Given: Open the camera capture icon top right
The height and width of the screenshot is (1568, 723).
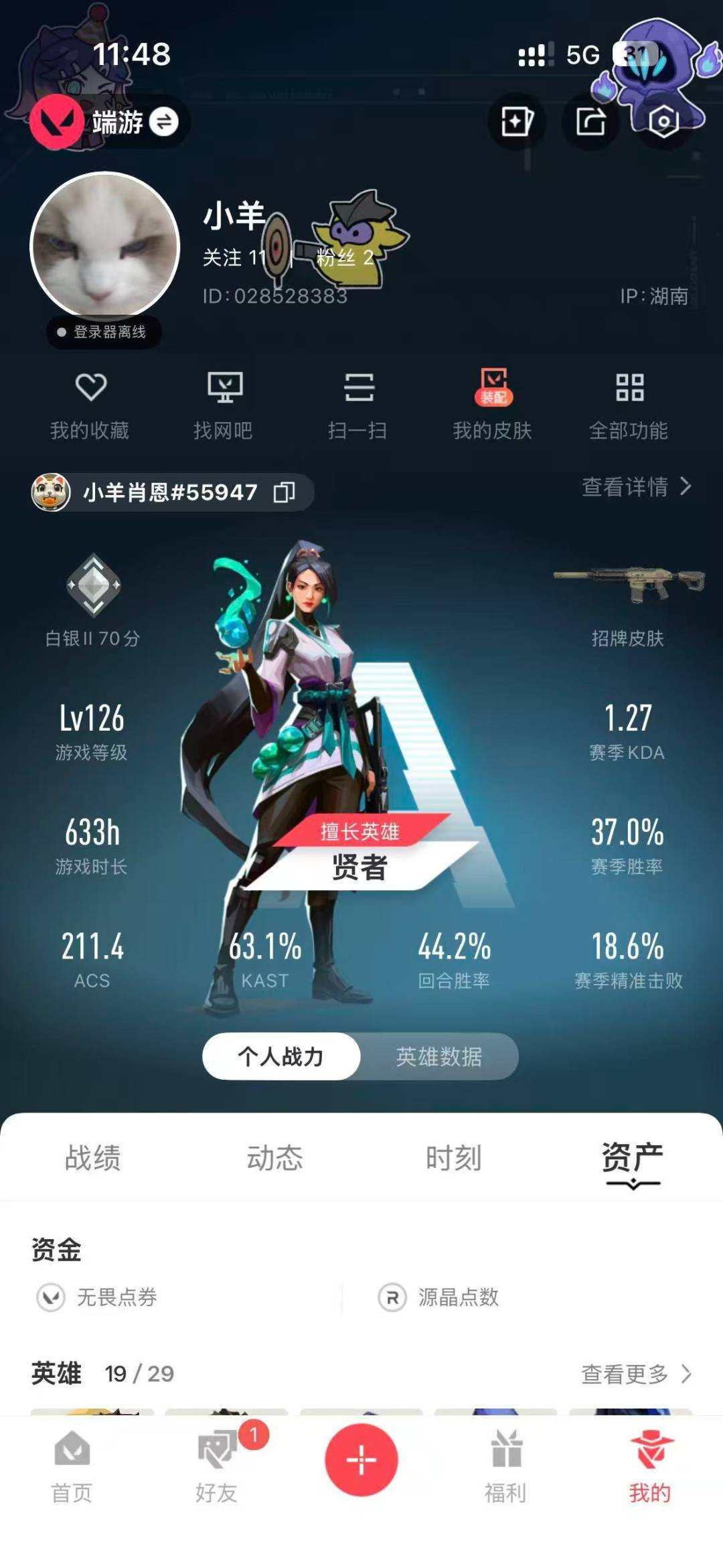Looking at the screenshot, I should coord(661,121).
